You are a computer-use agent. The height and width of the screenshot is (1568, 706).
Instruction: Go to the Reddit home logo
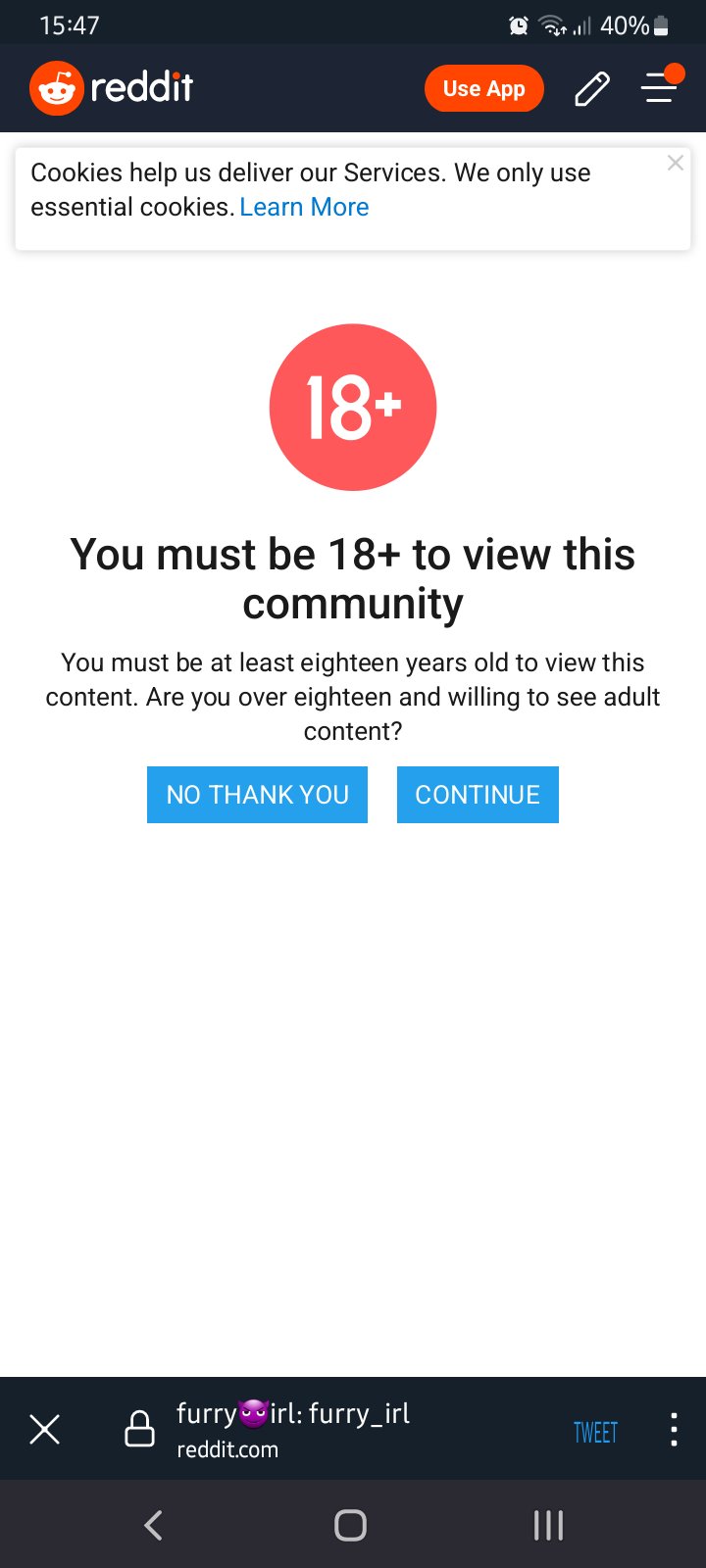tap(112, 88)
